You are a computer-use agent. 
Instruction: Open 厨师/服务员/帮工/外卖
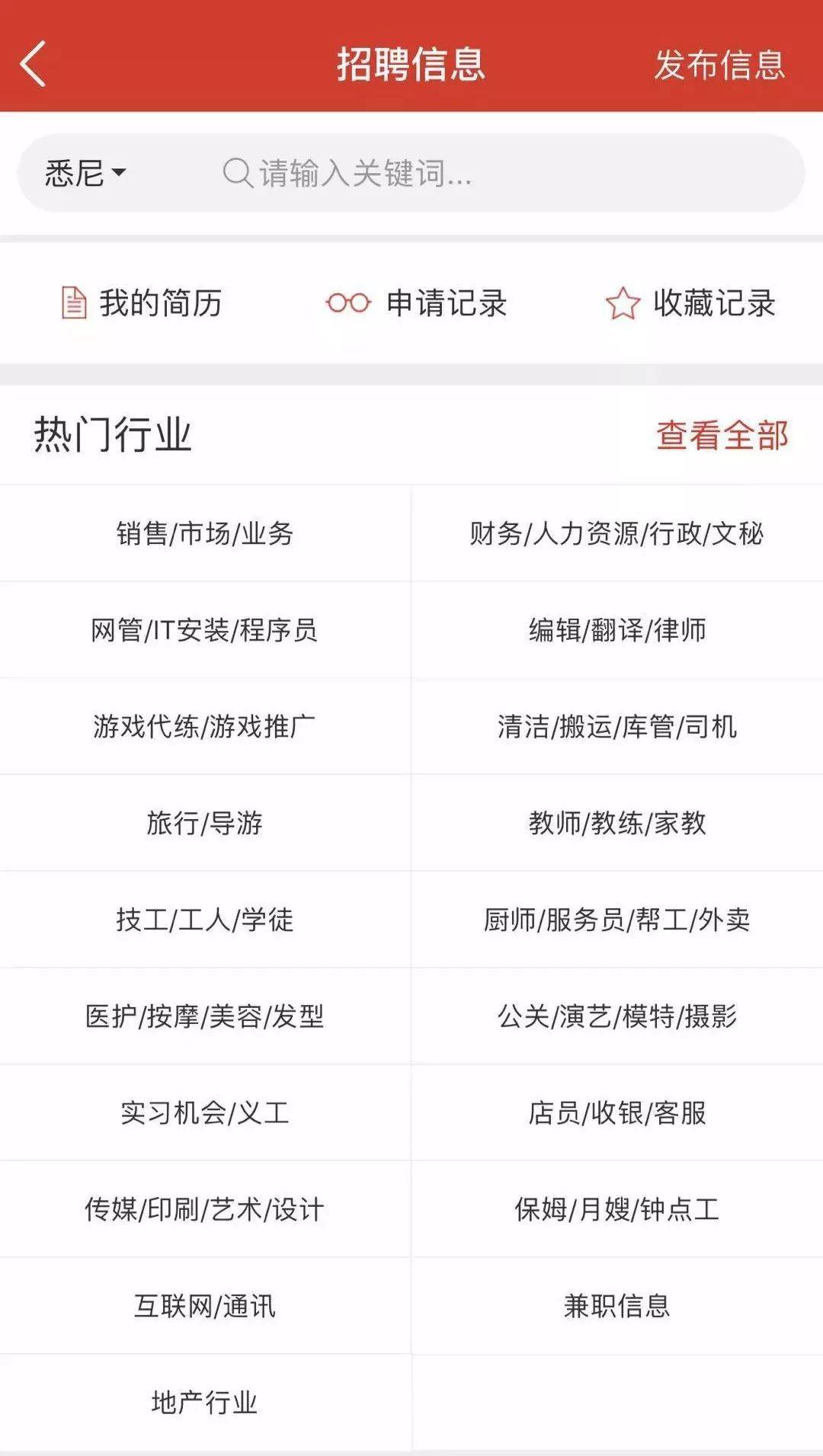pyautogui.click(x=617, y=920)
